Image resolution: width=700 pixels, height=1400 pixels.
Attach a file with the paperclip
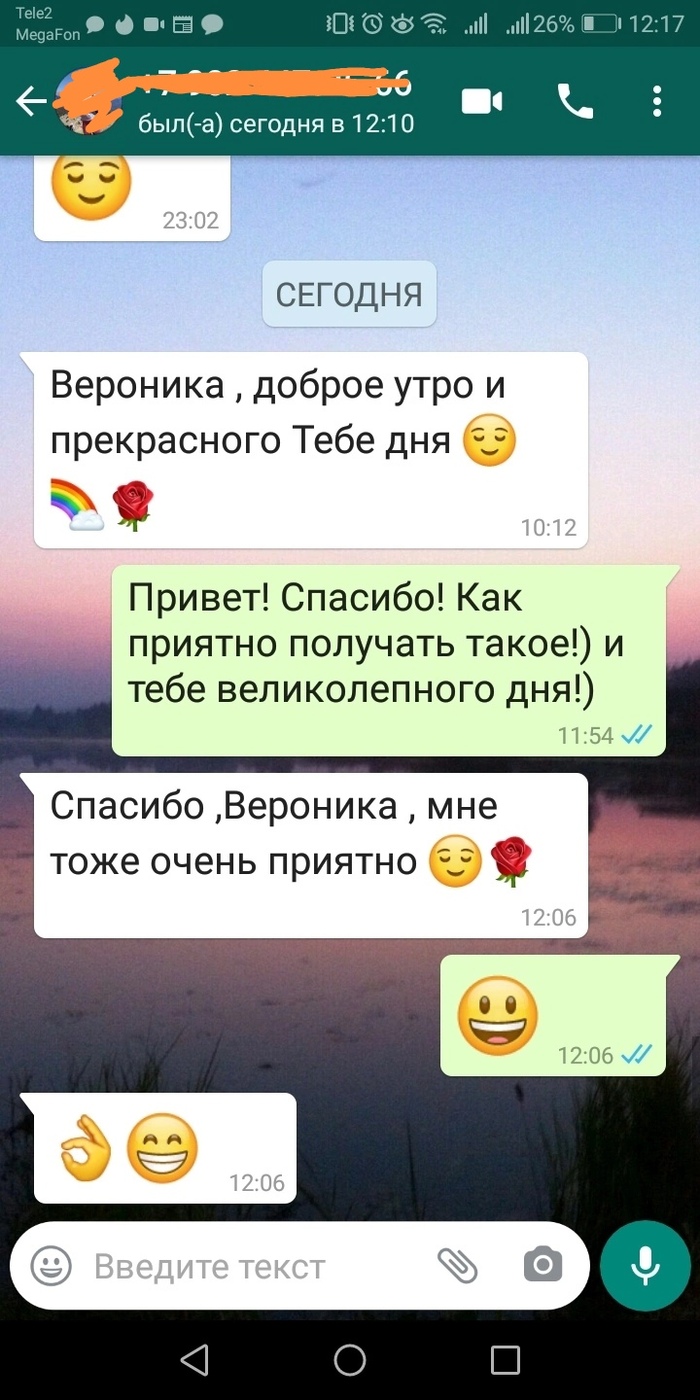459,1266
